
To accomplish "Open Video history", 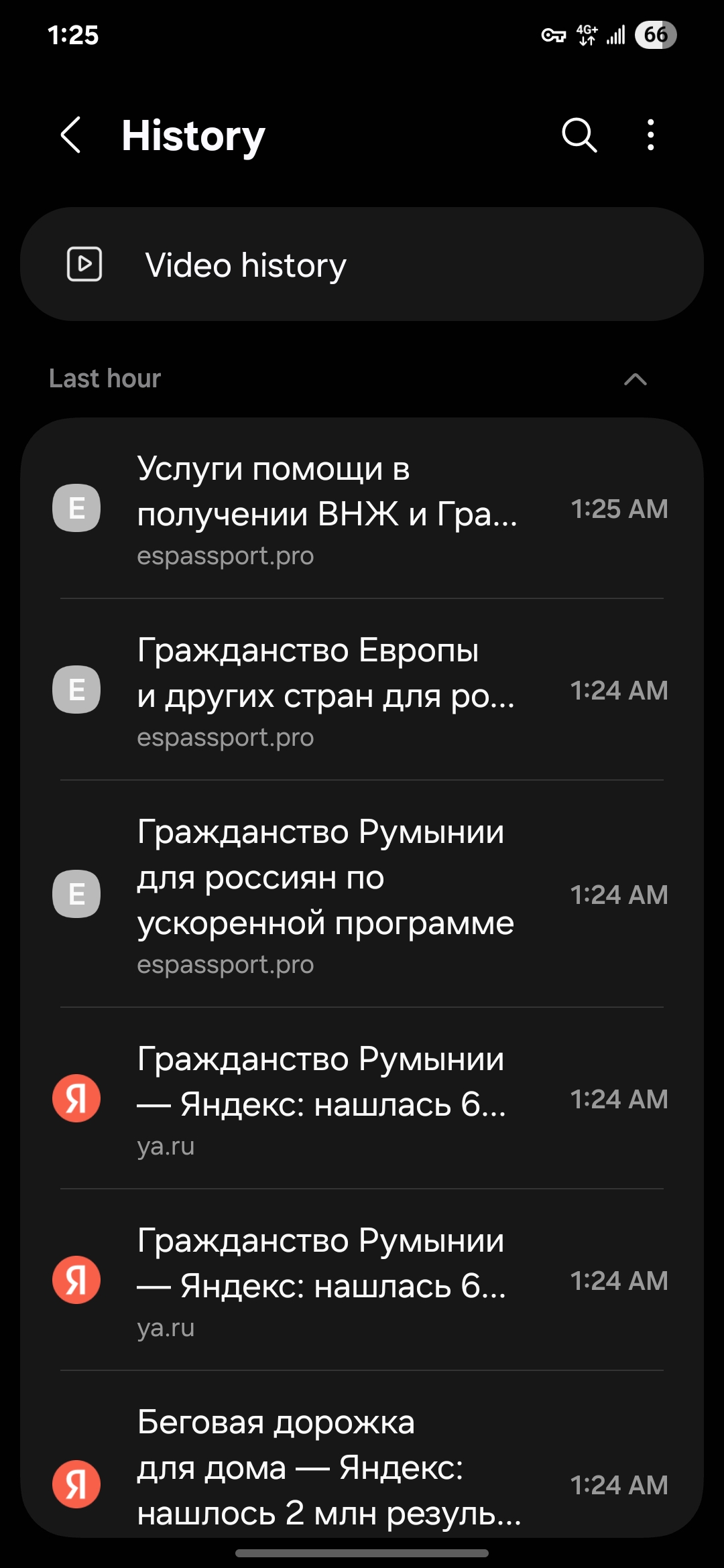I will (x=362, y=265).
